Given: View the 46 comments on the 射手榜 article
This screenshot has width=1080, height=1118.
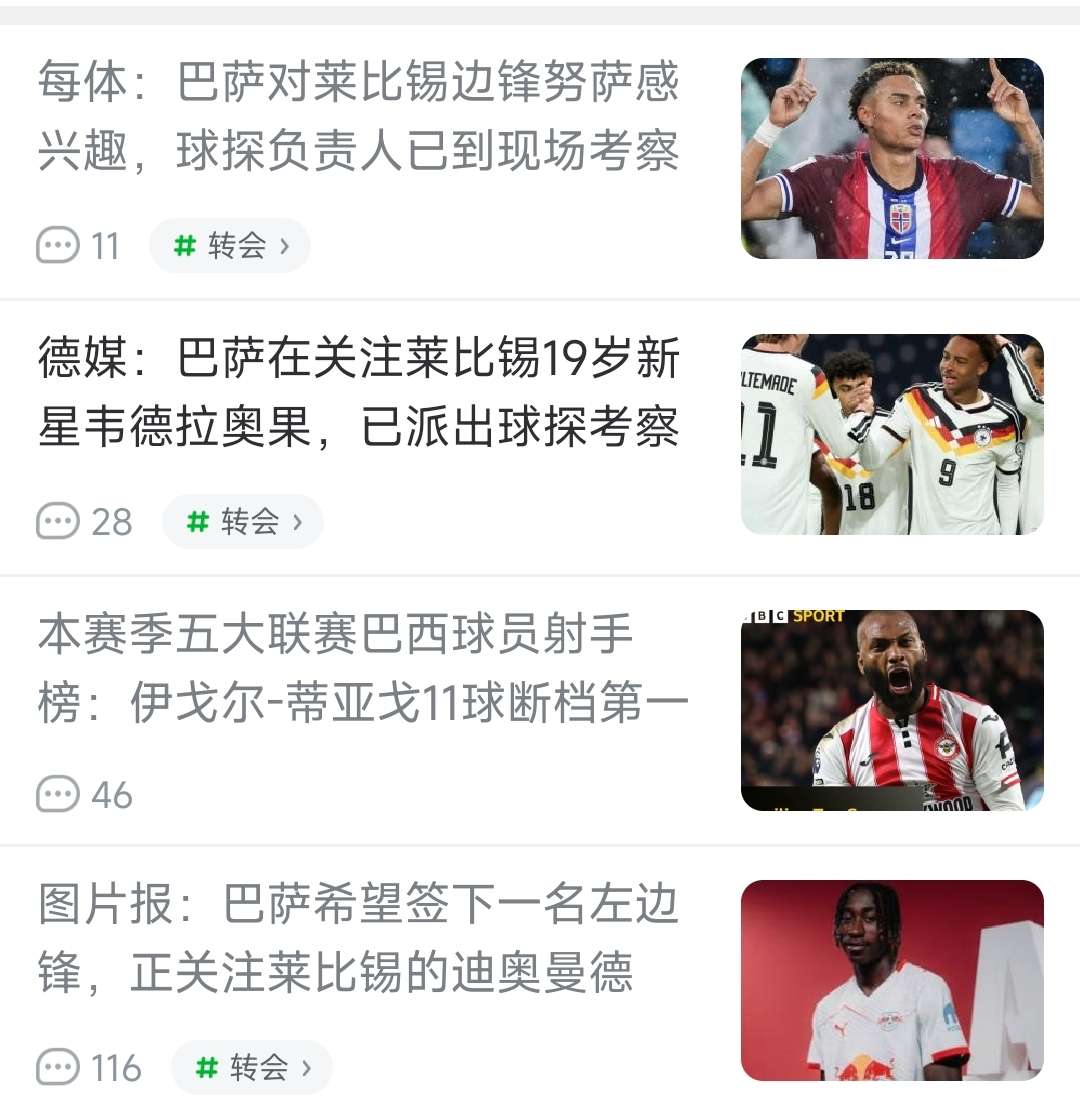Looking at the screenshot, I should 85,796.
